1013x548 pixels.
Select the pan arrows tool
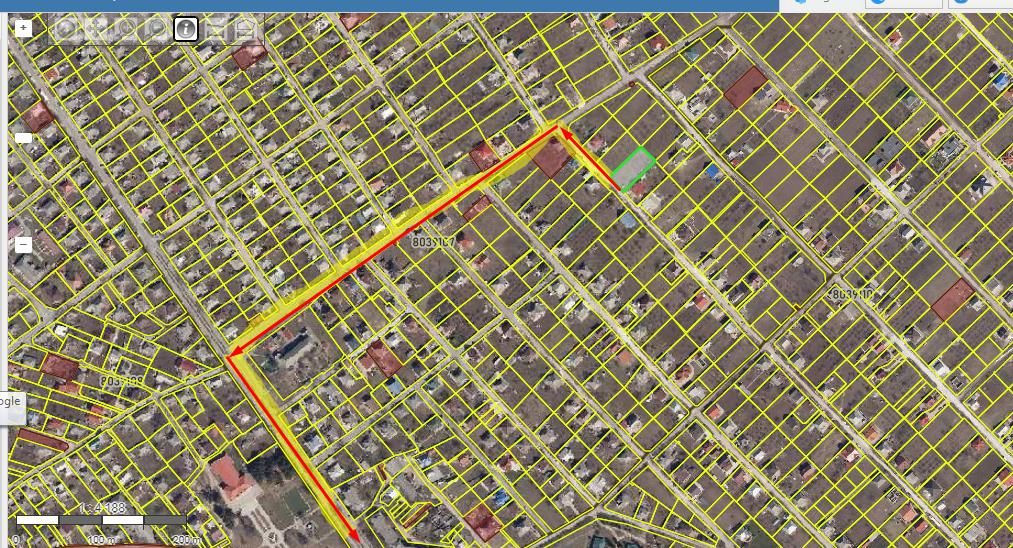point(96,29)
